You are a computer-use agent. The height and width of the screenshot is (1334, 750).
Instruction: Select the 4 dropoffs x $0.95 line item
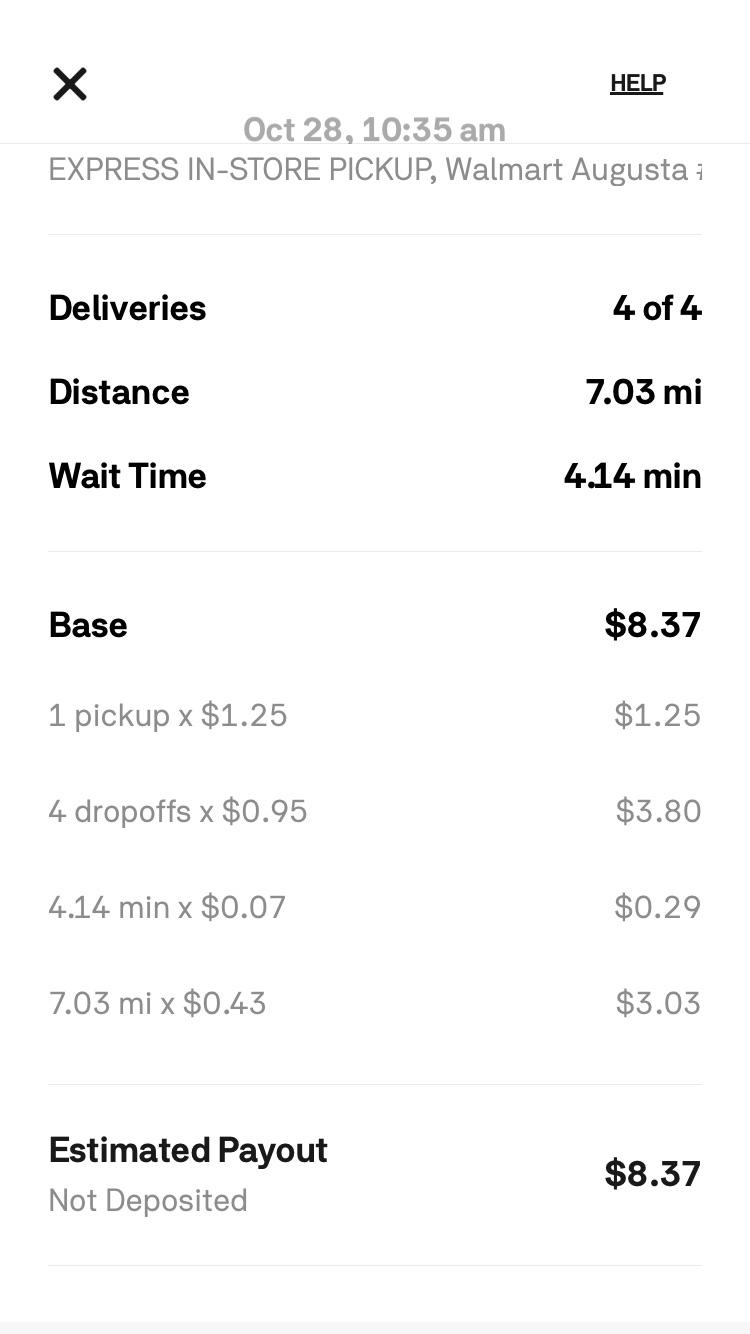click(x=177, y=811)
